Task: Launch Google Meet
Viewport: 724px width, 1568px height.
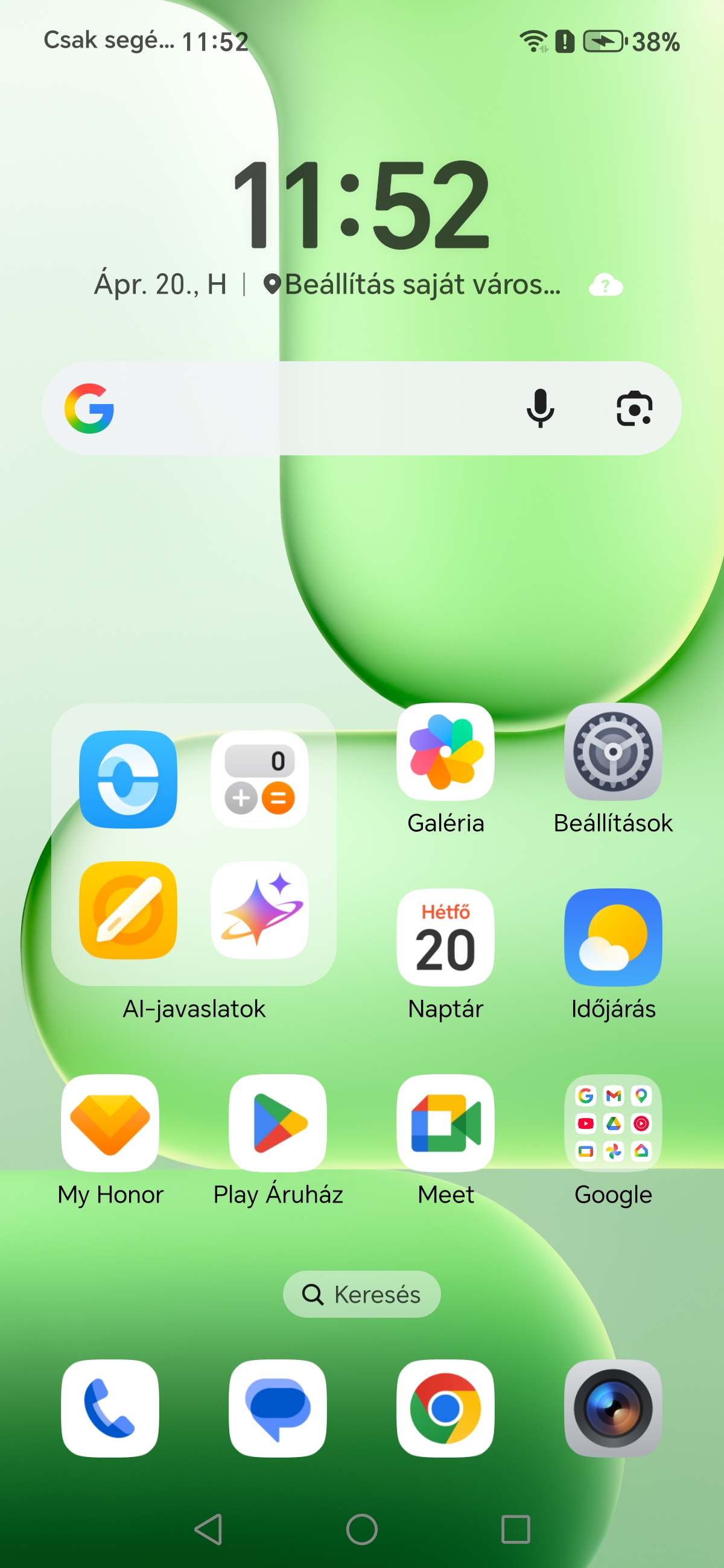Action: pyautogui.click(x=445, y=1123)
